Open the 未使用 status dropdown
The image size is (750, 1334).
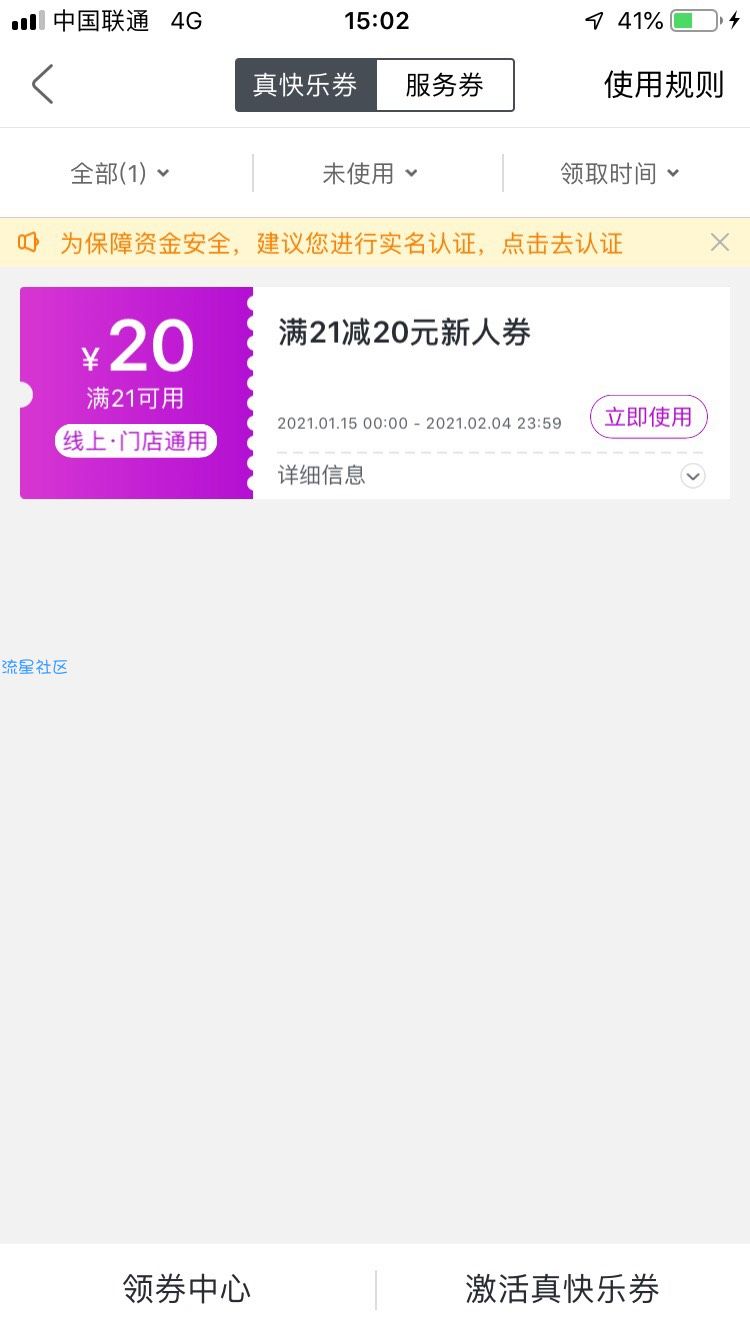(x=369, y=173)
